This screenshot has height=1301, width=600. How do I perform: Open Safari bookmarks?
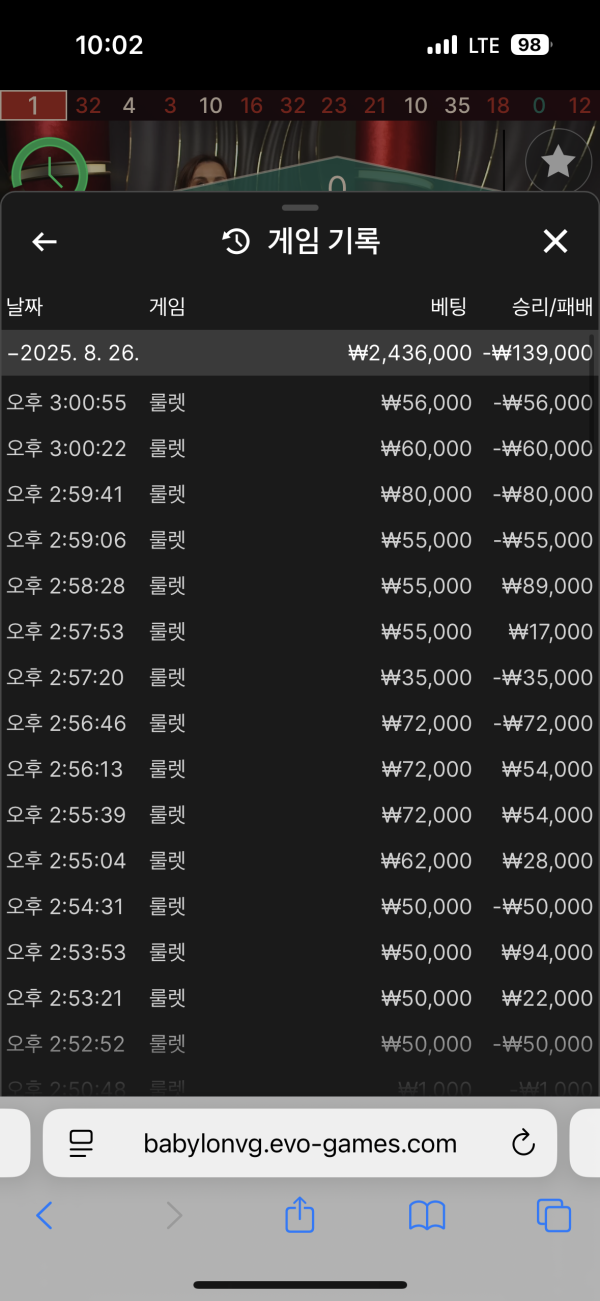coord(427,1215)
